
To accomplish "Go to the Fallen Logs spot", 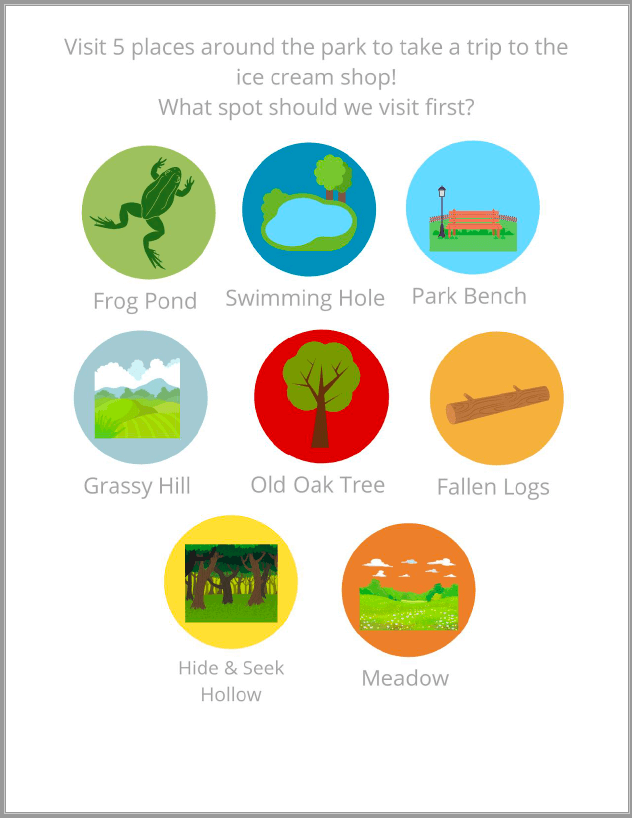I will click(496, 399).
